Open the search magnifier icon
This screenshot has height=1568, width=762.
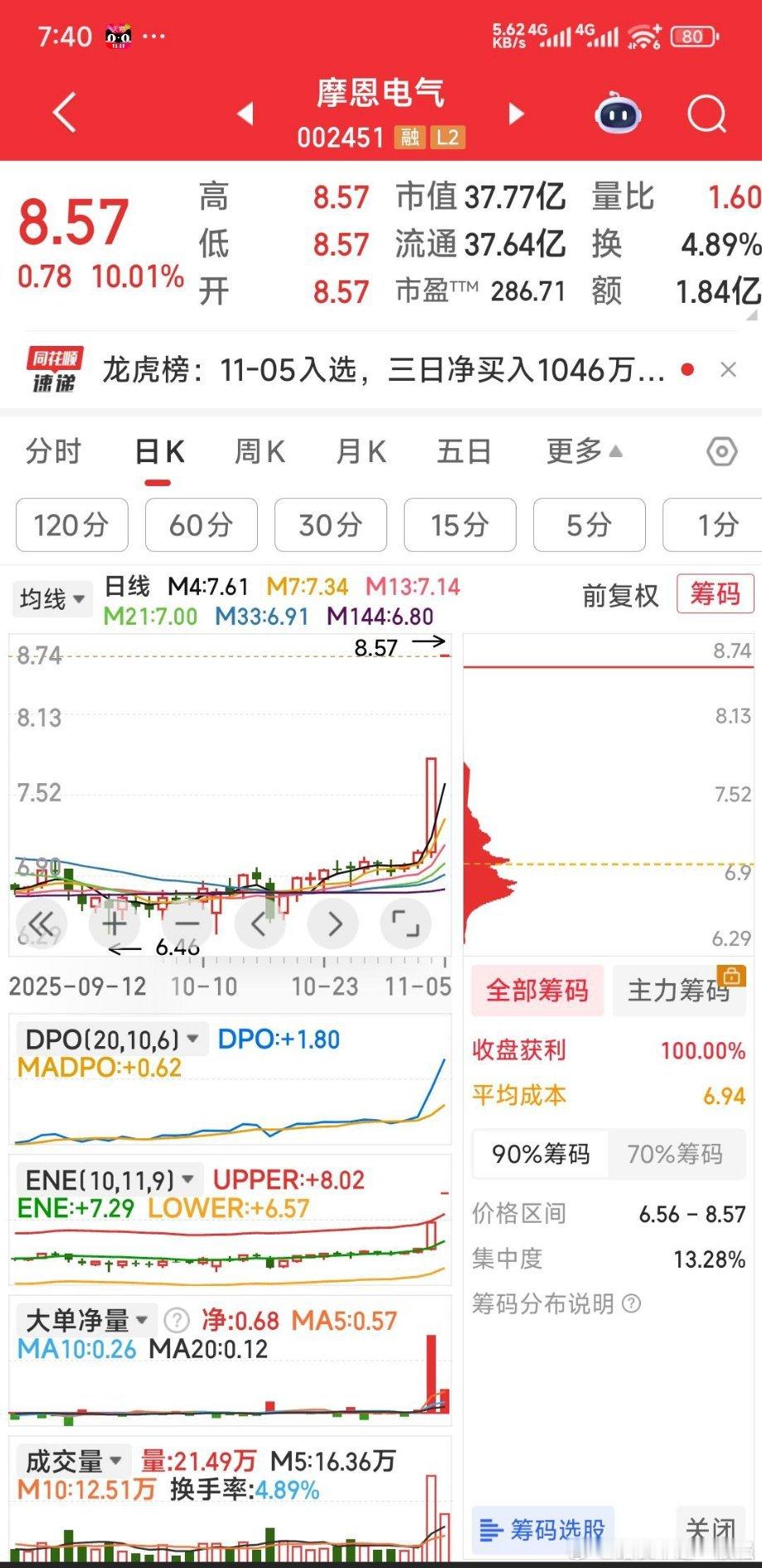click(x=706, y=114)
